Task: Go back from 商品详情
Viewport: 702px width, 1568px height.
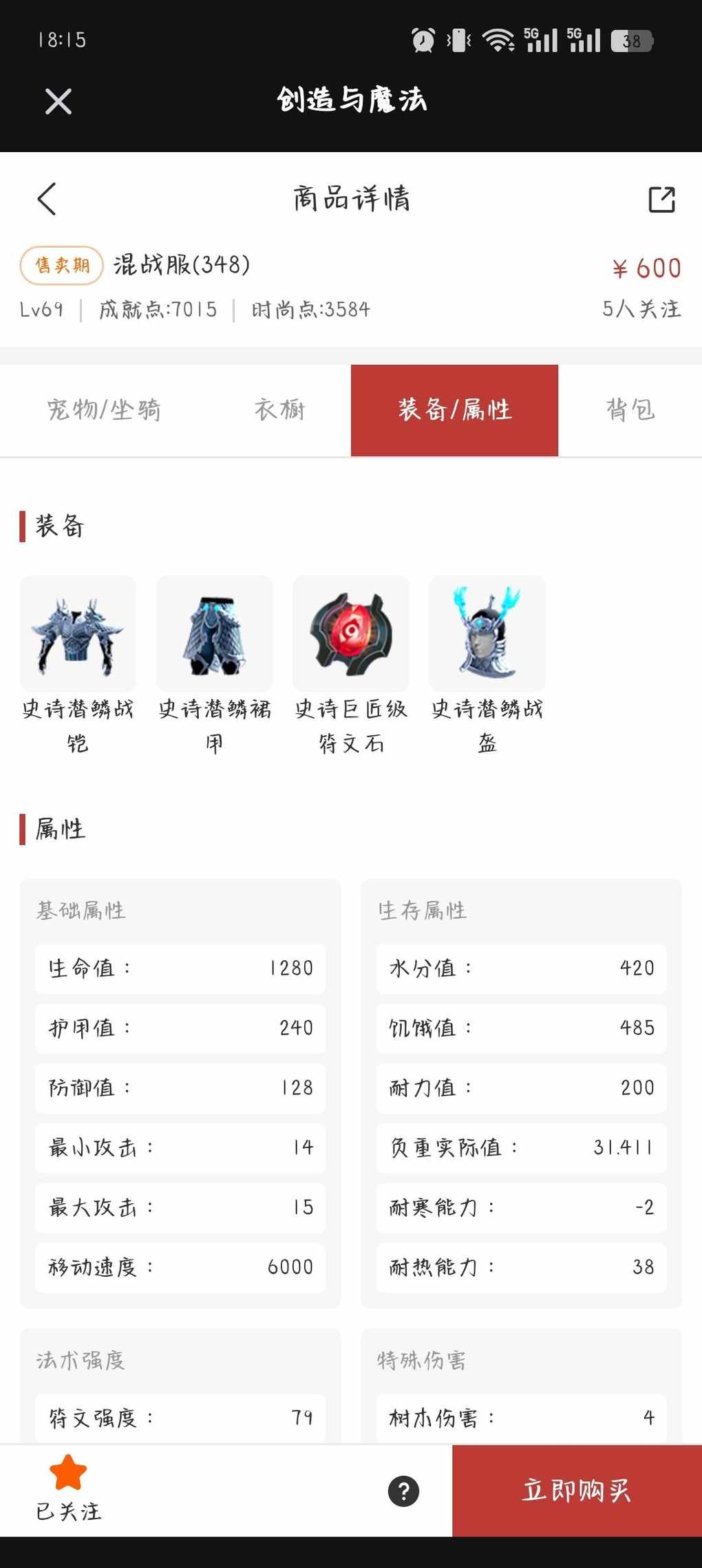Action: click(x=47, y=199)
